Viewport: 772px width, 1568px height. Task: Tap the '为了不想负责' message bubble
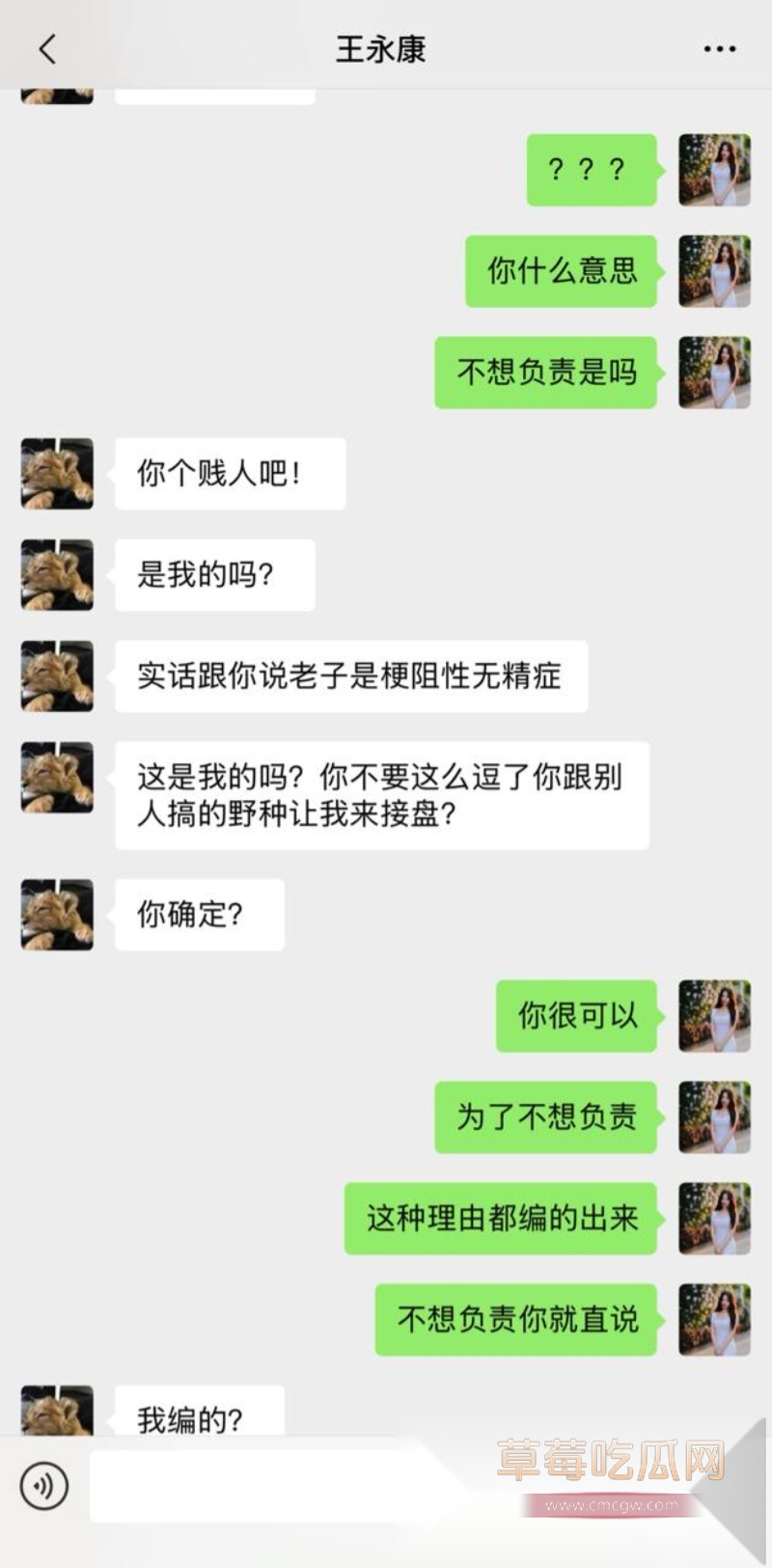(x=544, y=1117)
